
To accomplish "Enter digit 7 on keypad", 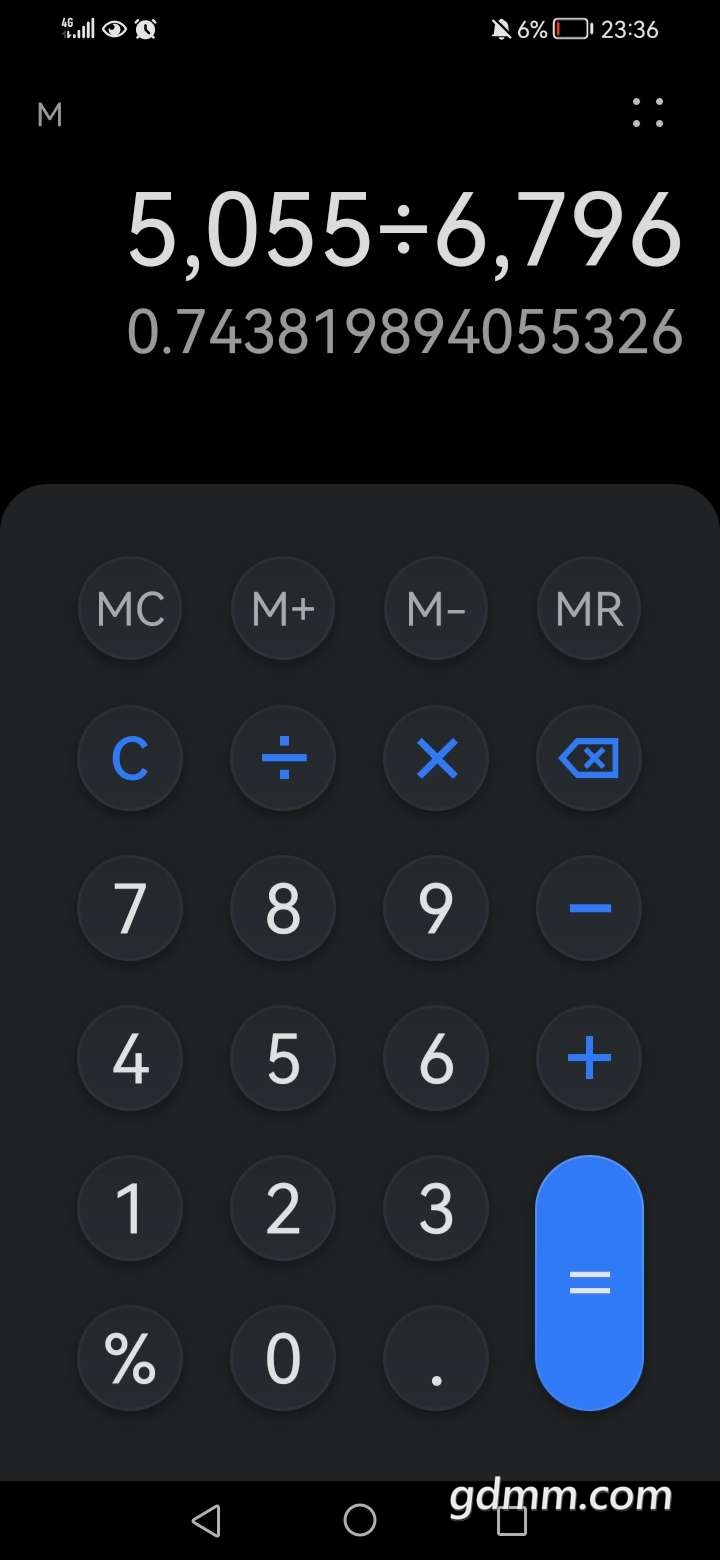I will (130, 908).
